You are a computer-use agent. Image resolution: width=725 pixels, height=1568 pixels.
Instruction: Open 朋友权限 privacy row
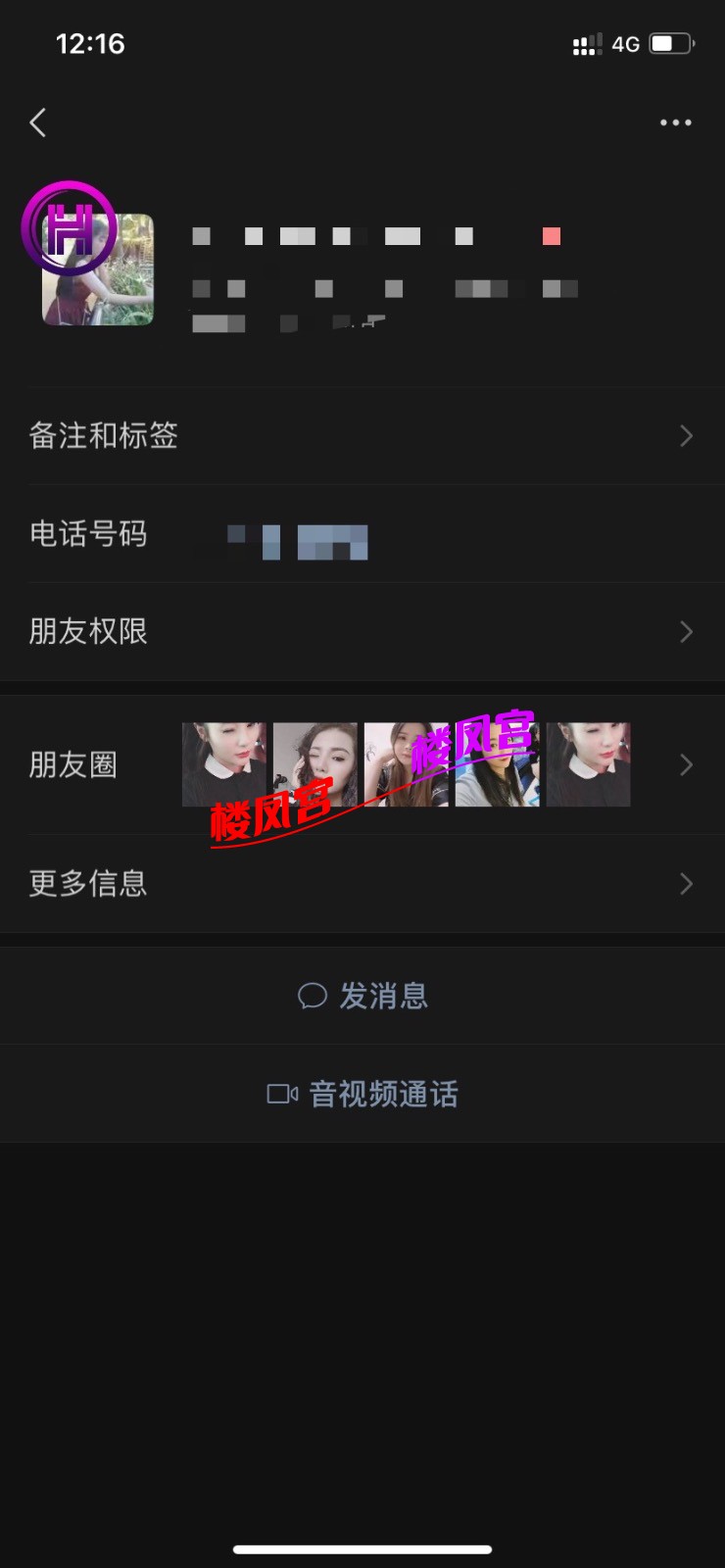click(x=362, y=632)
